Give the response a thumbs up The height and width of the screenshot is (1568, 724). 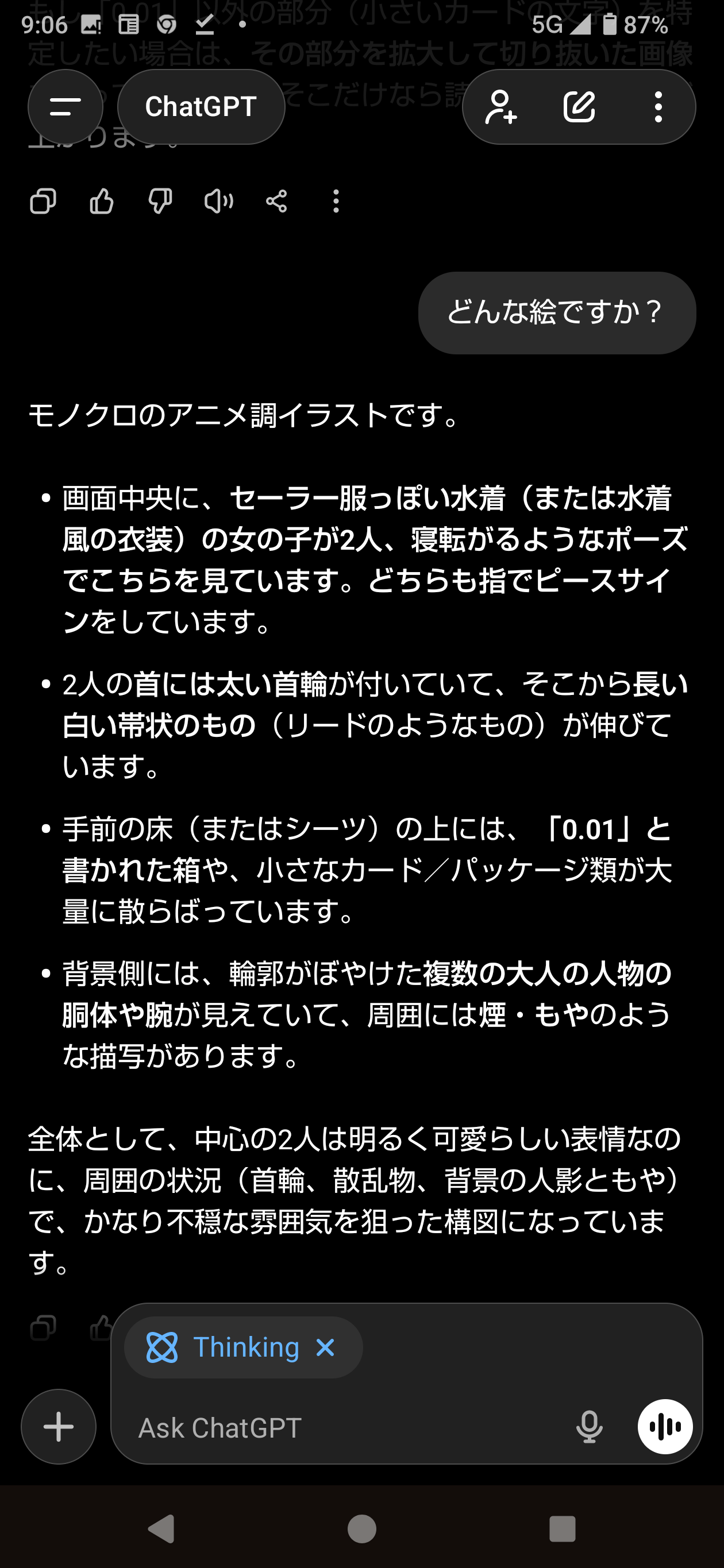pos(102,201)
